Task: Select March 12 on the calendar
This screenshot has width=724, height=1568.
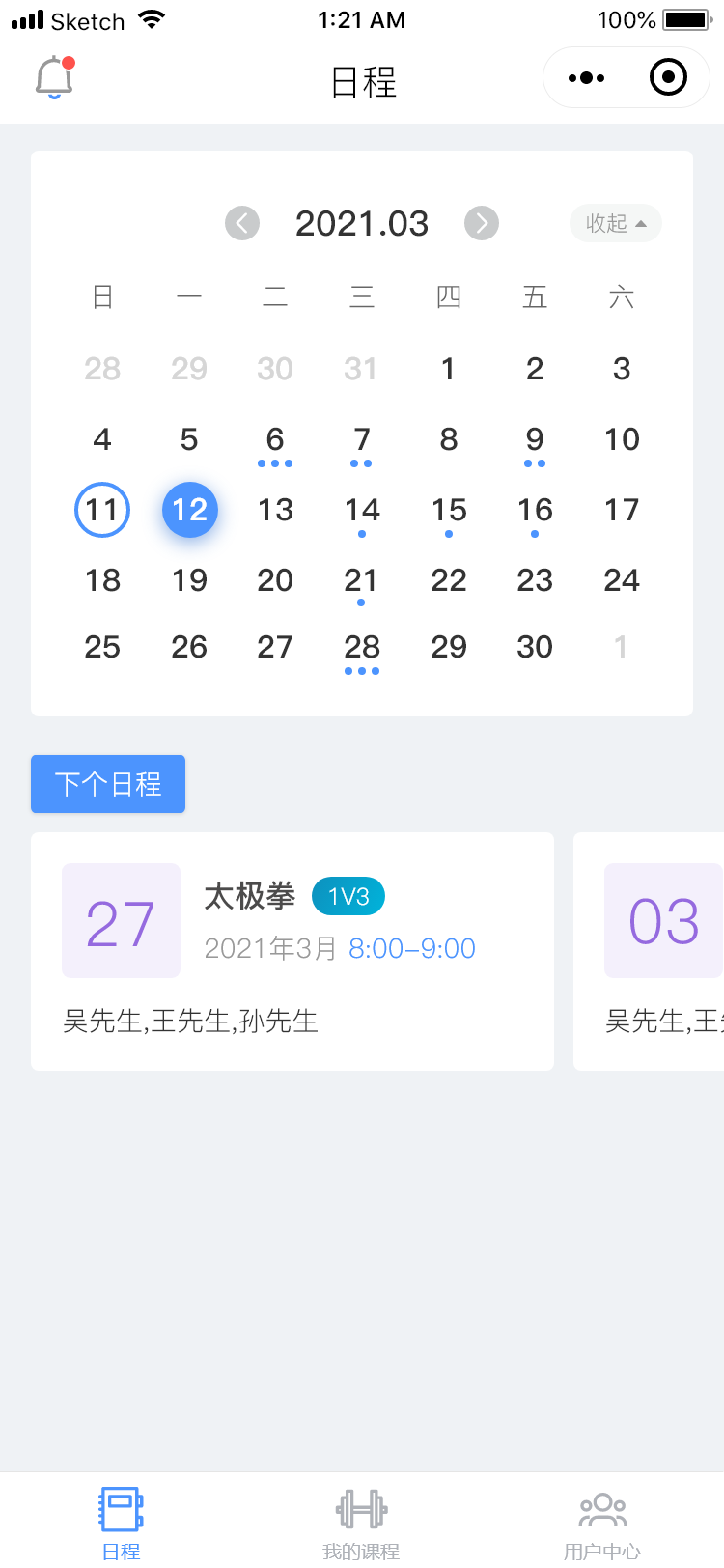Action: [x=190, y=510]
